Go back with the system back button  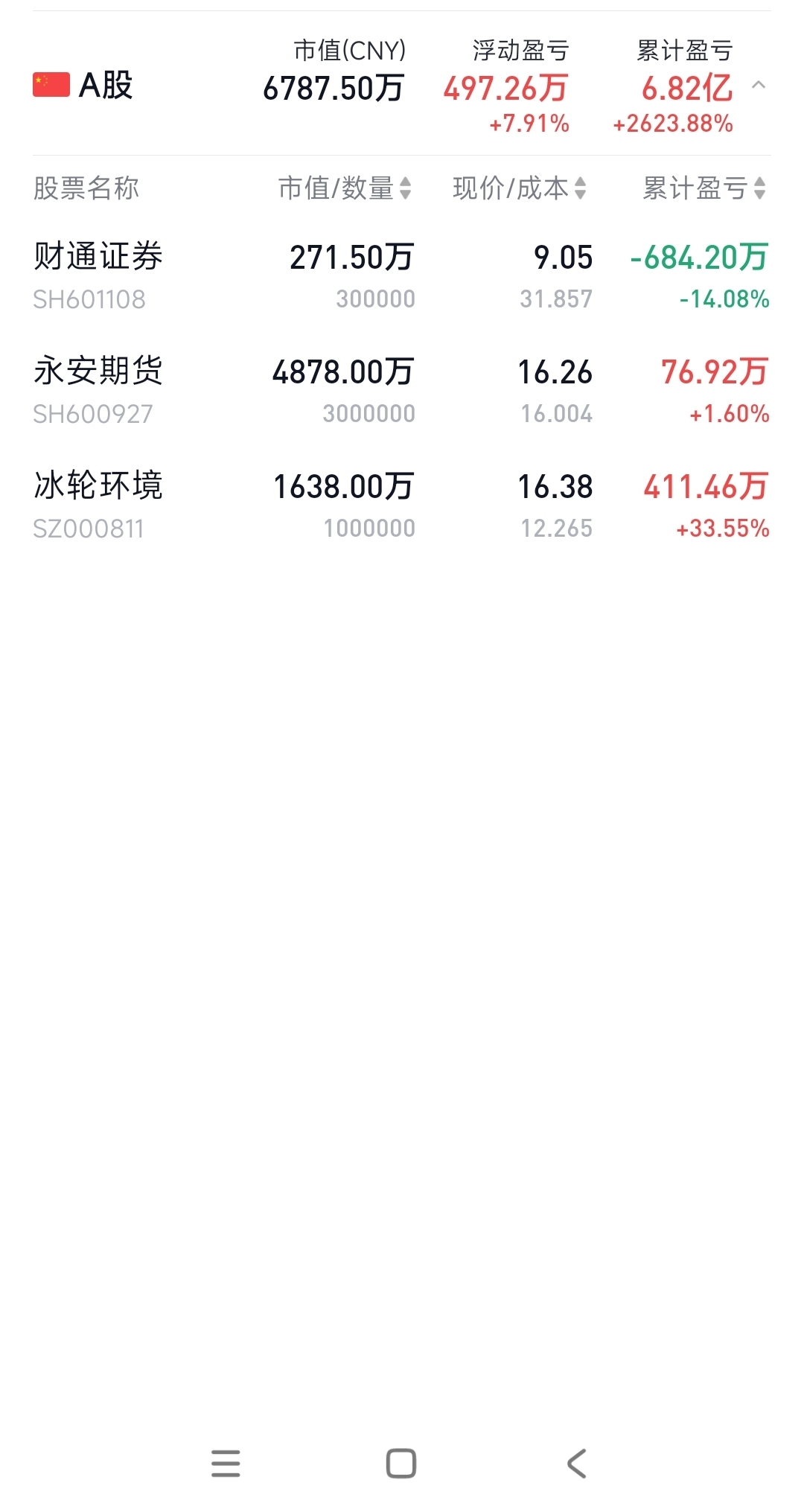click(577, 1463)
